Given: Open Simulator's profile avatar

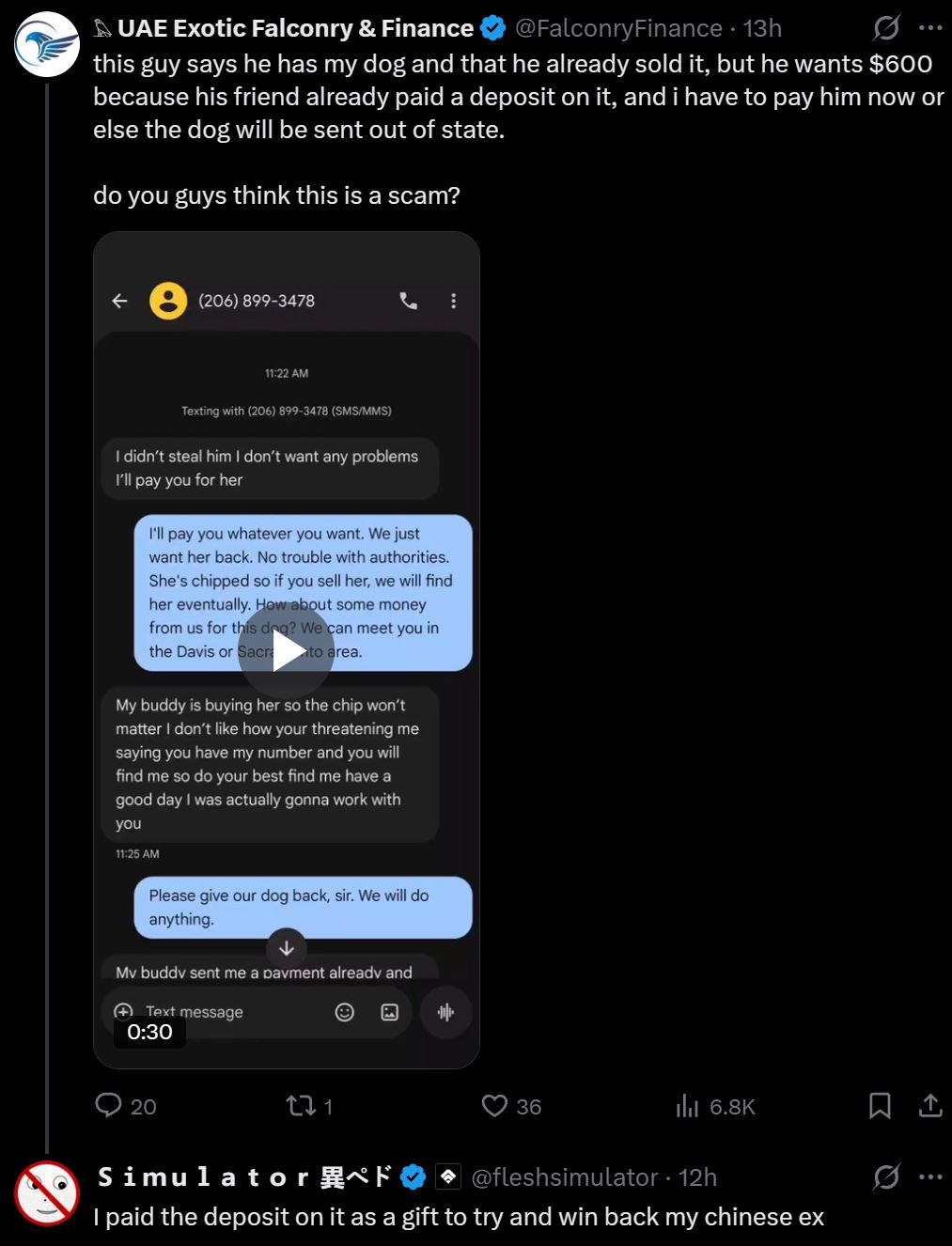Looking at the screenshot, I should [47, 1193].
